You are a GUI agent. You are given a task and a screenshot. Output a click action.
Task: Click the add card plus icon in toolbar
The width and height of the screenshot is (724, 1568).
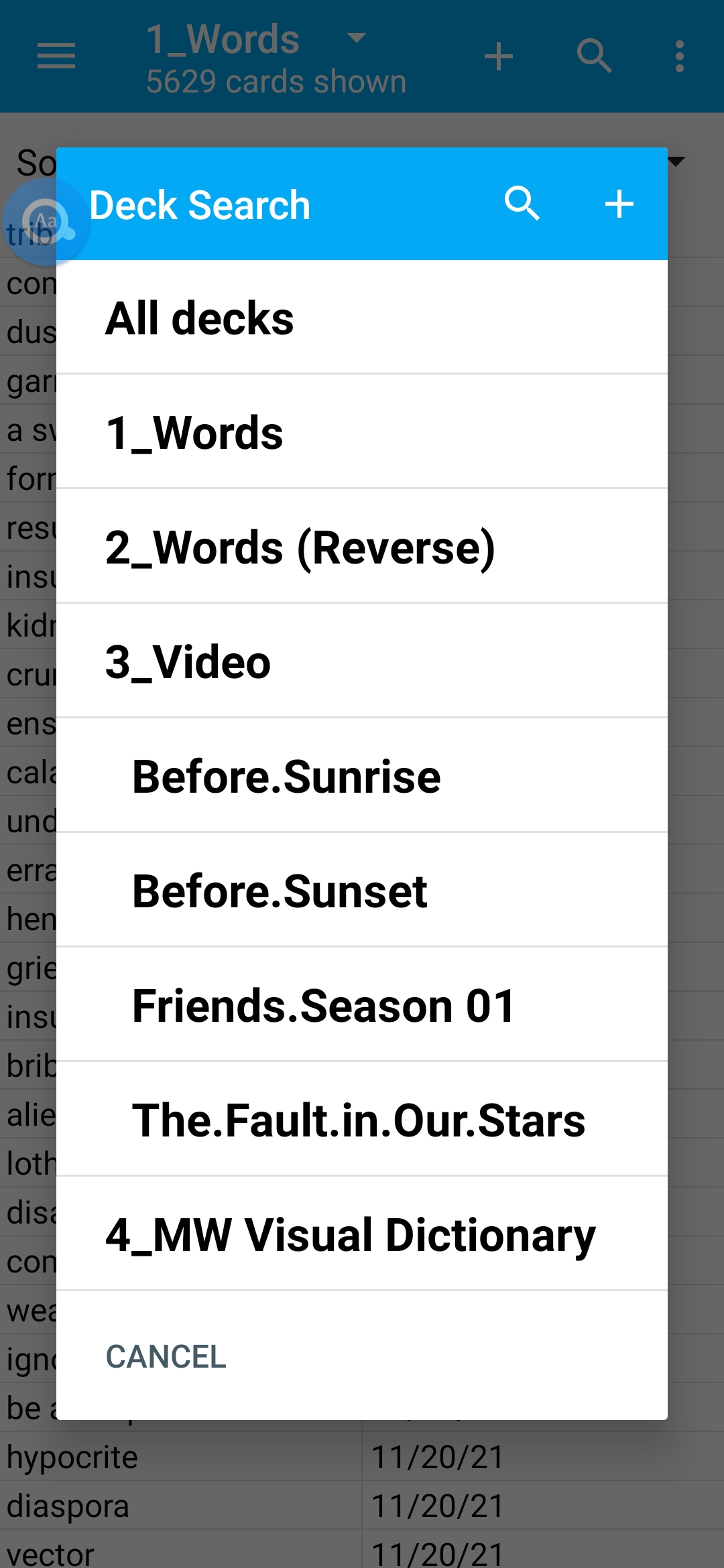499,57
